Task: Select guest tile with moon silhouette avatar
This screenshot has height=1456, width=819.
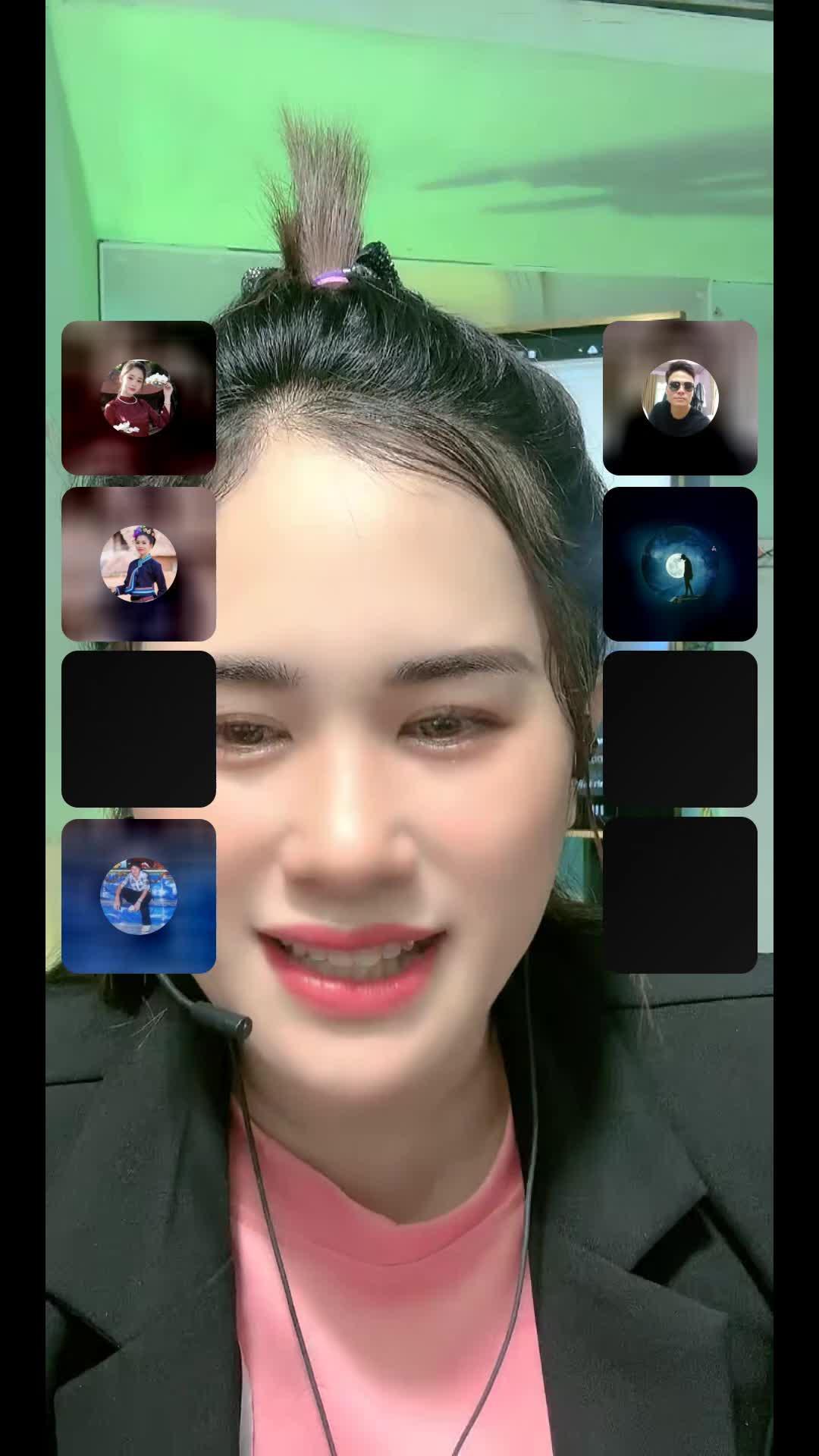Action: (680, 563)
